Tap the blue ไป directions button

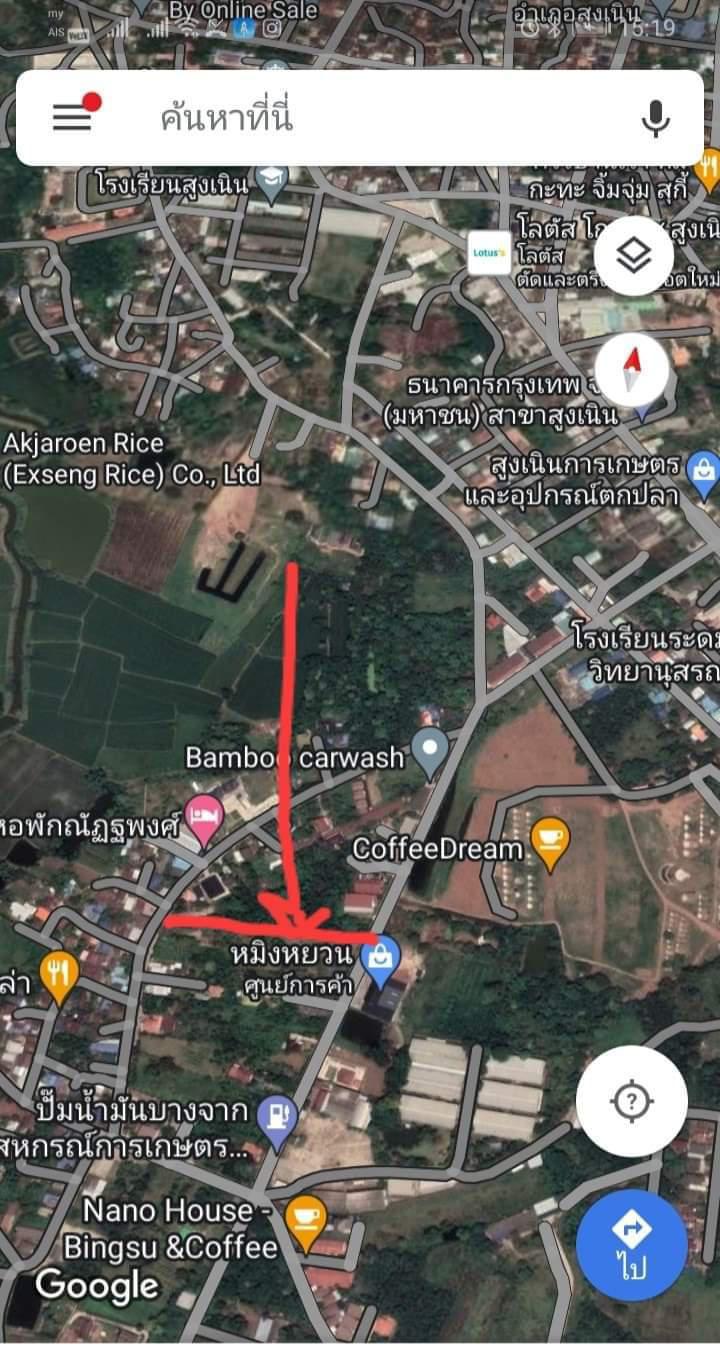pyautogui.click(x=632, y=1245)
